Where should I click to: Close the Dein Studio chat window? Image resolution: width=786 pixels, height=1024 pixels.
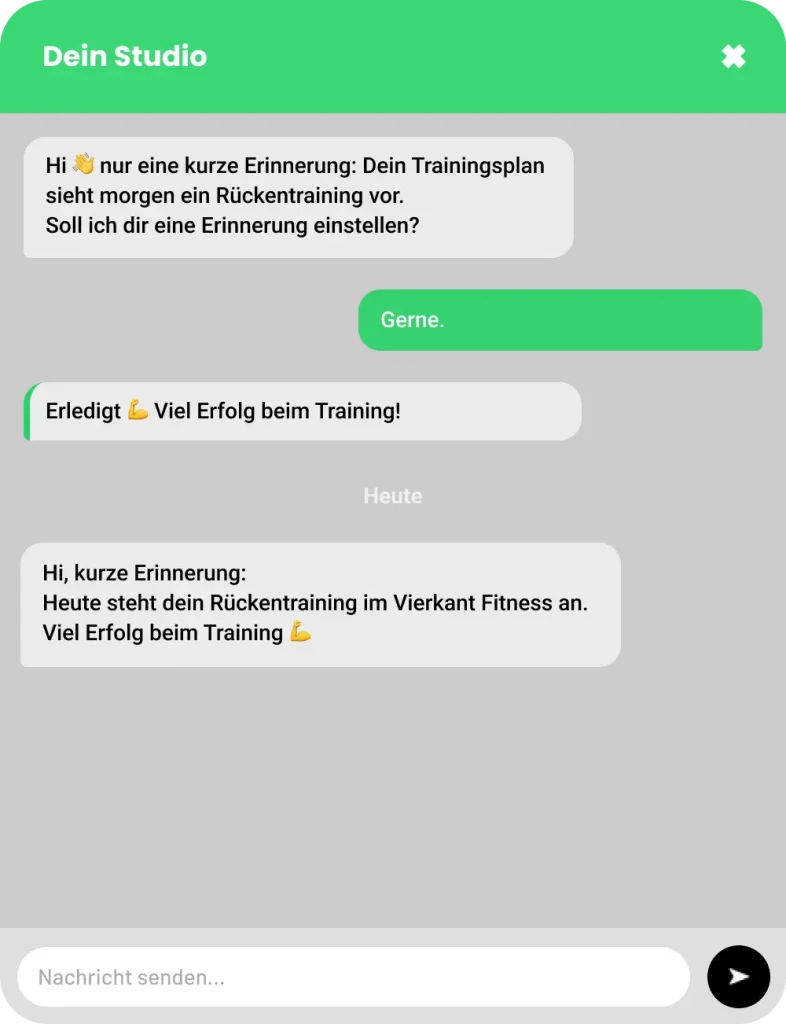tap(733, 57)
